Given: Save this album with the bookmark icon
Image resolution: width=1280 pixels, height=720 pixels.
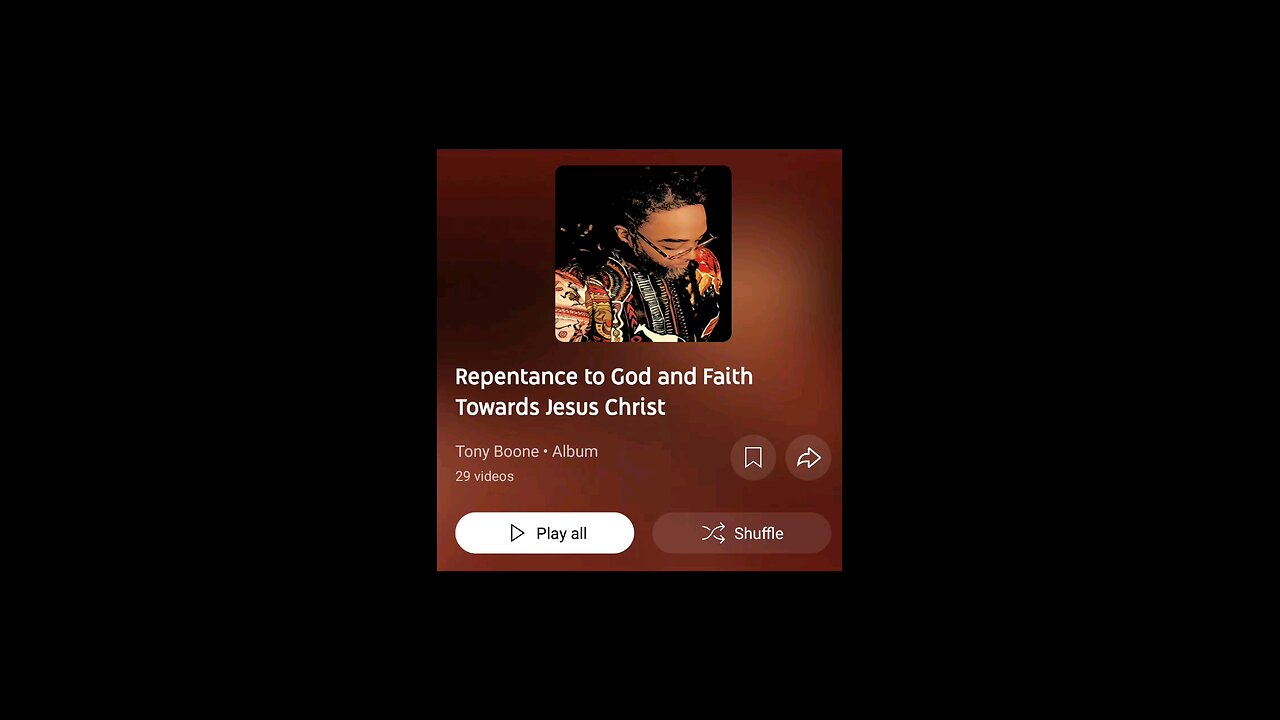Looking at the screenshot, I should click(753, 458).
